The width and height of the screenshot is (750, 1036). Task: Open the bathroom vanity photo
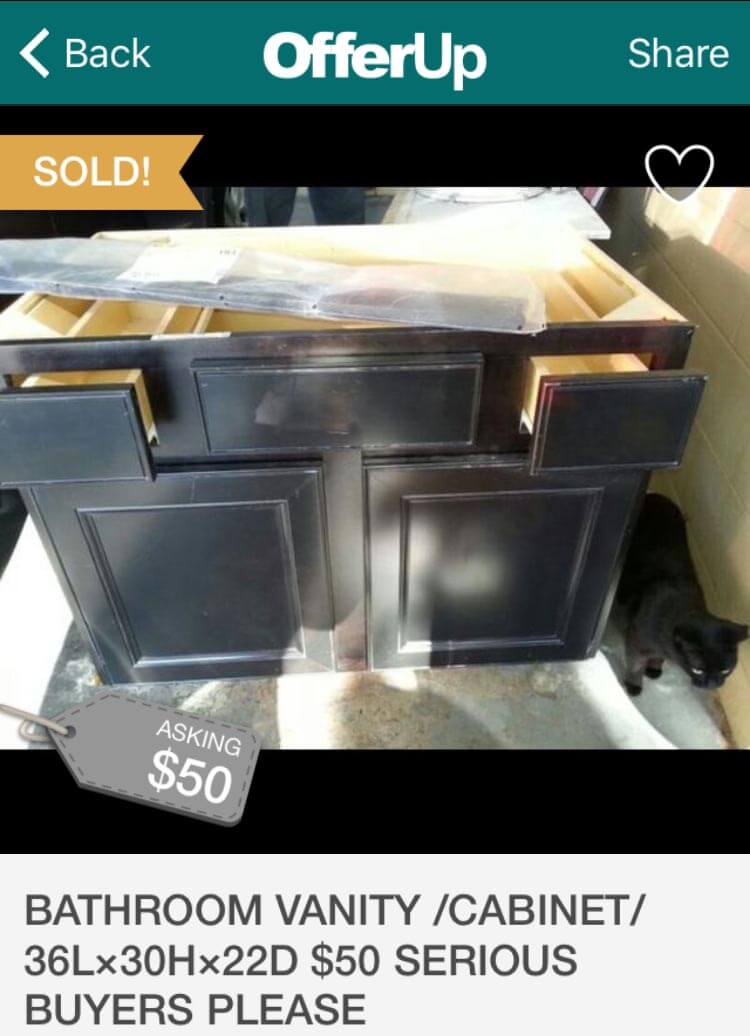coord(375,468)
